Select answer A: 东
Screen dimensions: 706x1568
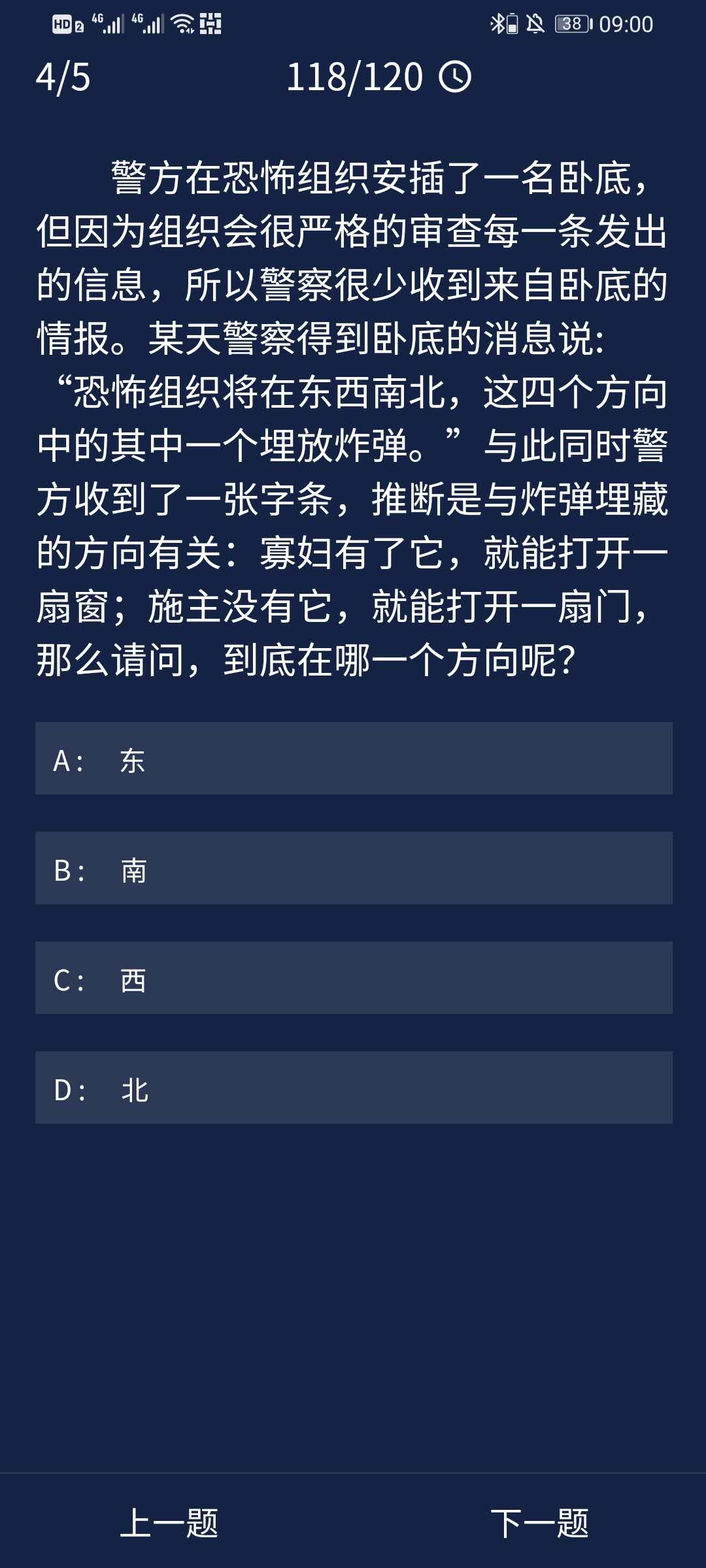[353, 759]
